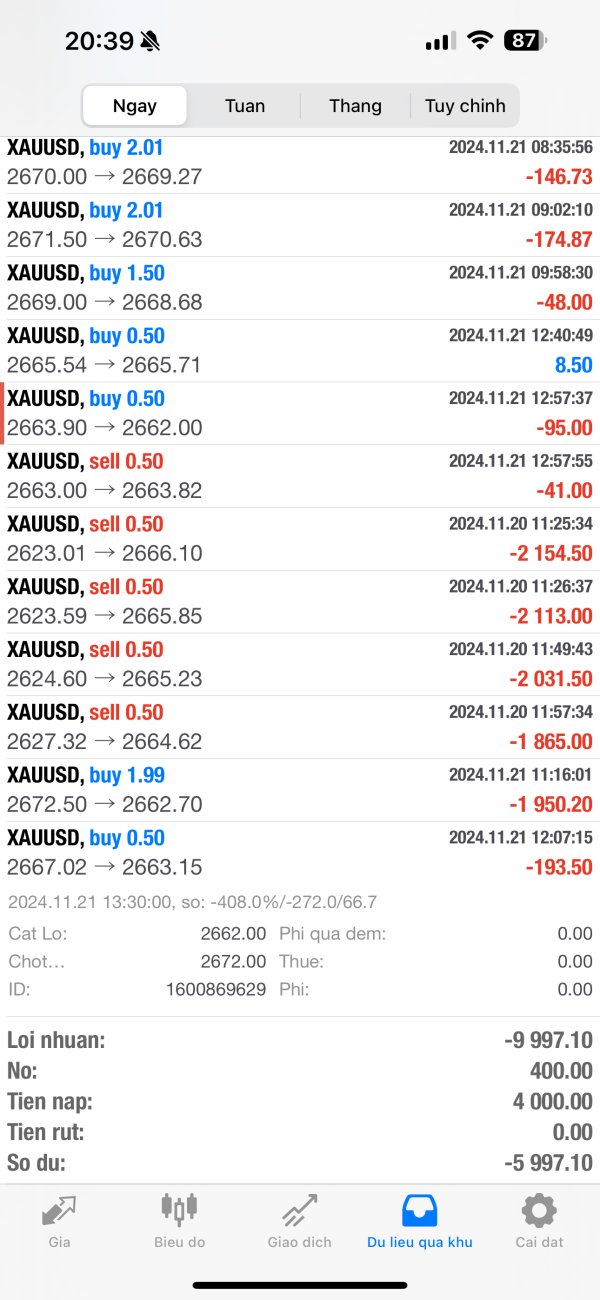The height and width of the screenshot is (1300, 600).
Task: Expand the buy 2.01 trade at 08:35:56
Action: (300, 163)
